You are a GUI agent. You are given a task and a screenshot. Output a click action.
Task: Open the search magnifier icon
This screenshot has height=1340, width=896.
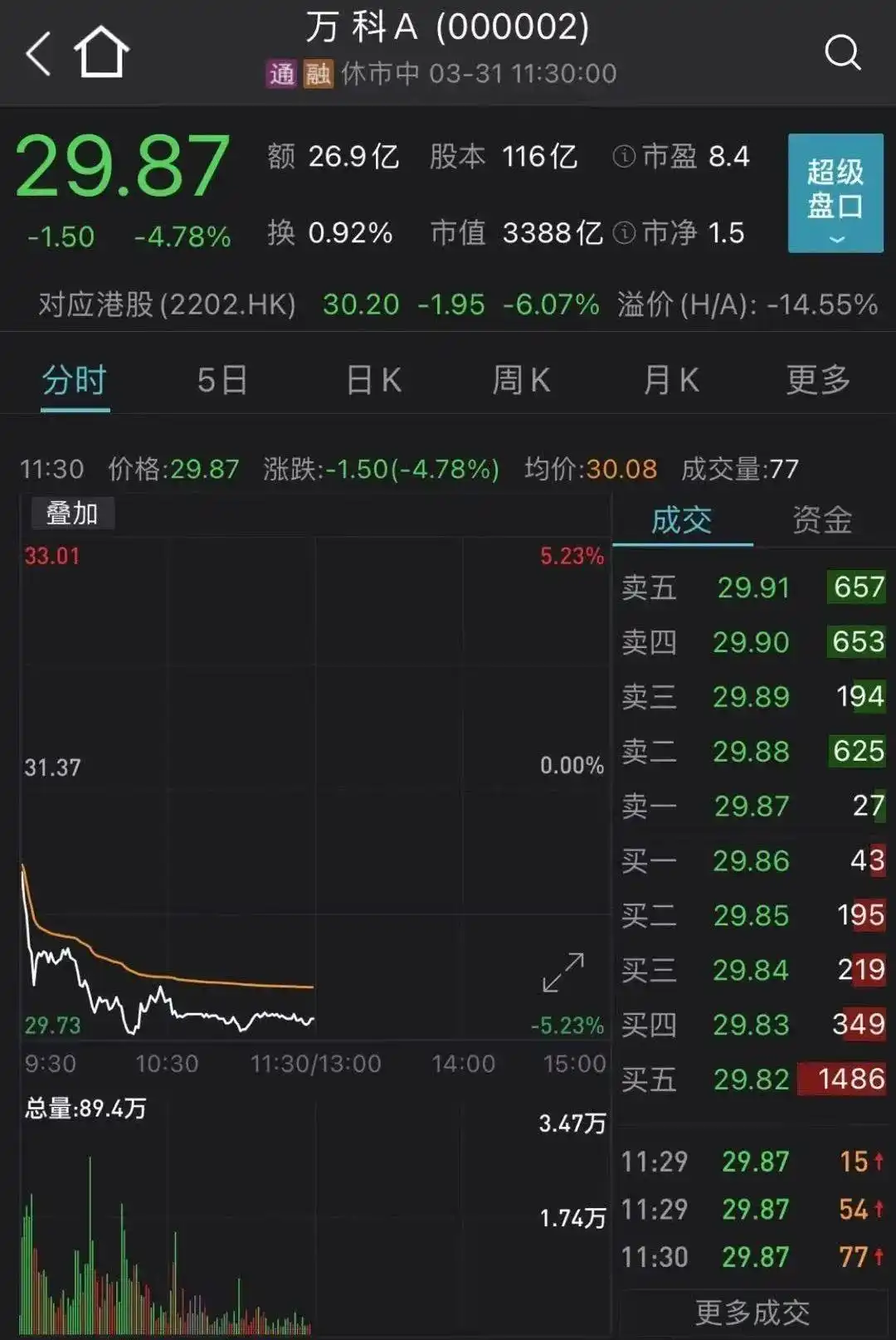[842, 52]
